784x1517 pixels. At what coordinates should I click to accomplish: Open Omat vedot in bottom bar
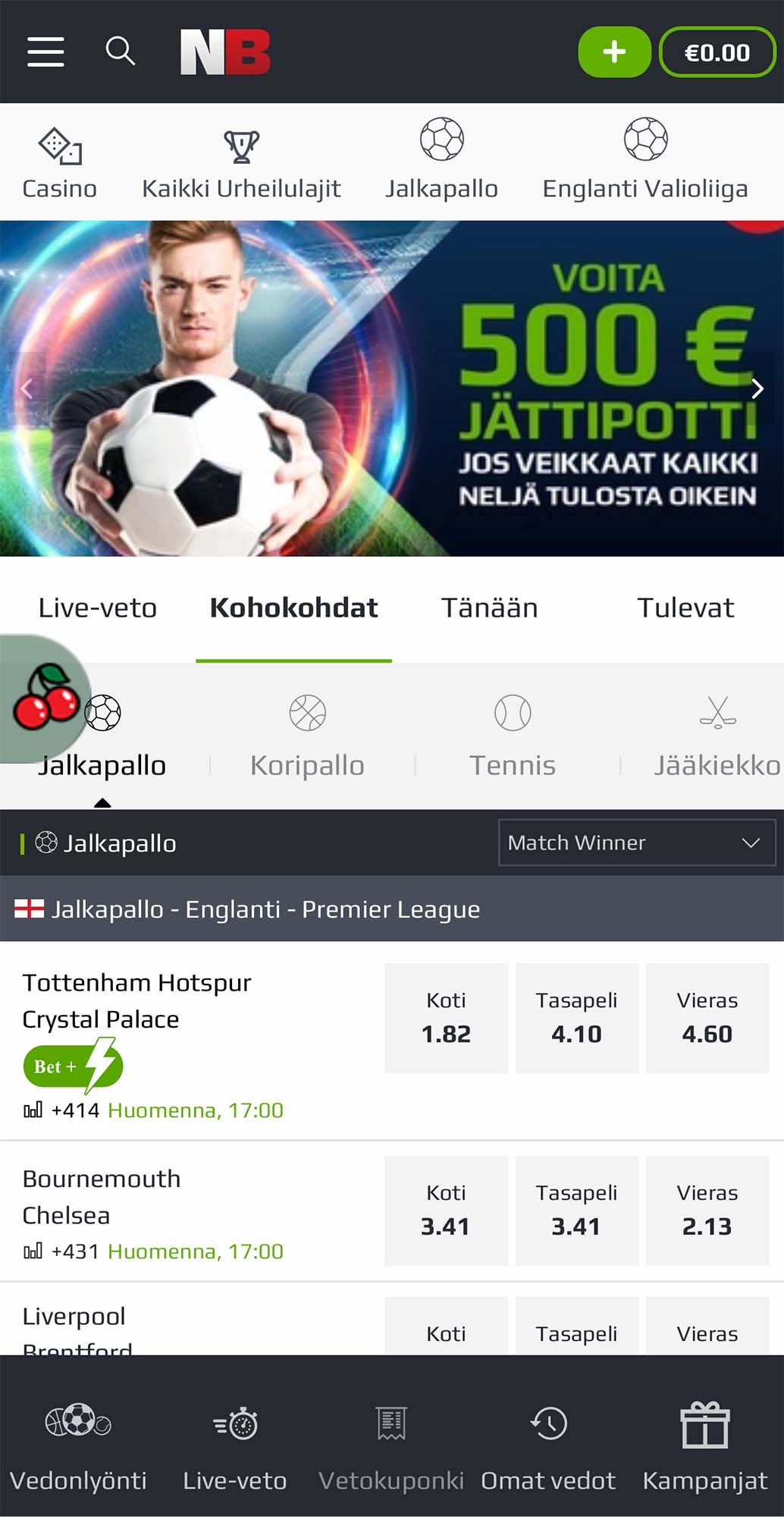pyautogui.click(x=548, y=1449)
